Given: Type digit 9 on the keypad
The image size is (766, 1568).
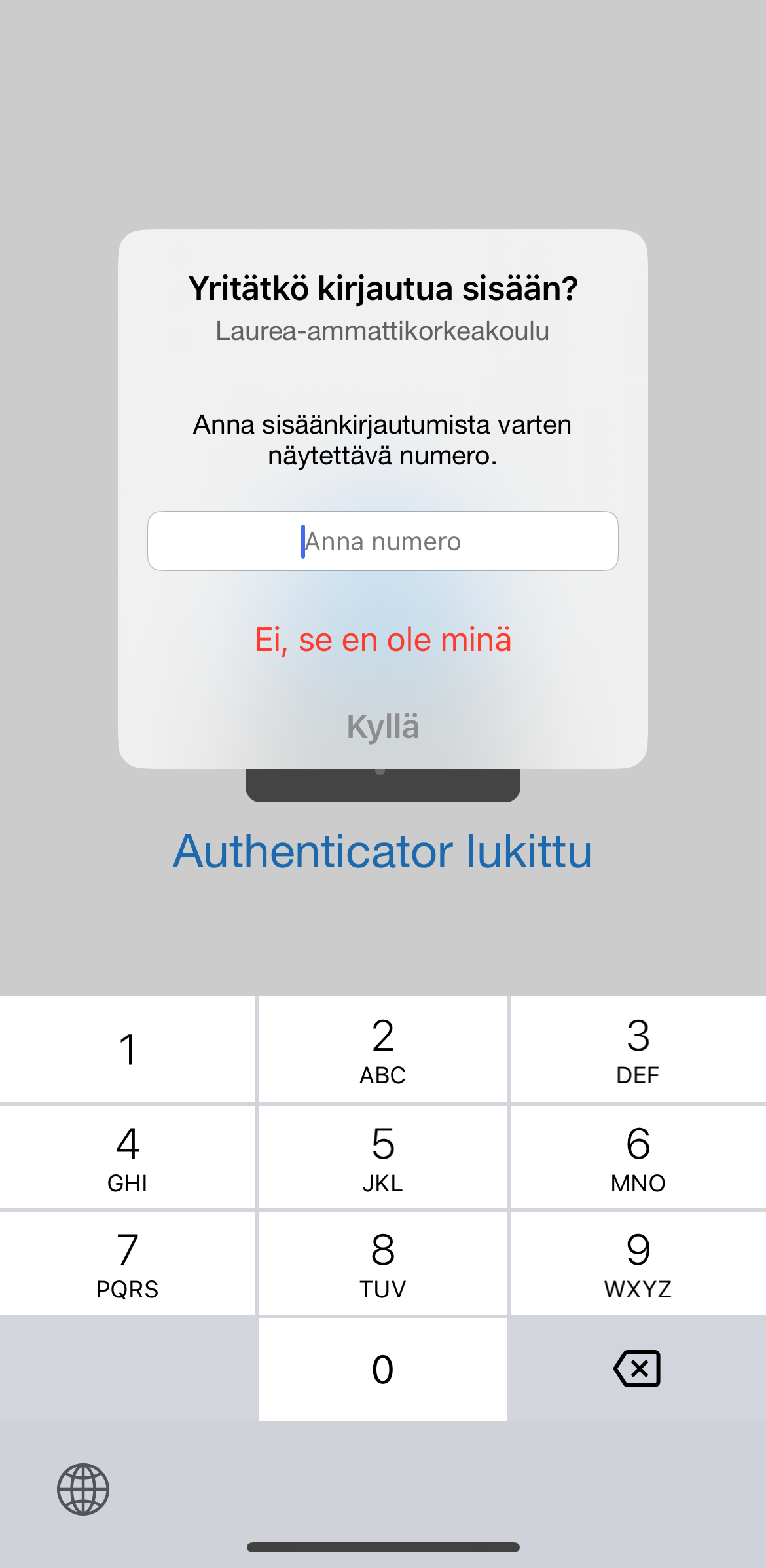Looking at the screenshot, I should (x=638, y=1263).
